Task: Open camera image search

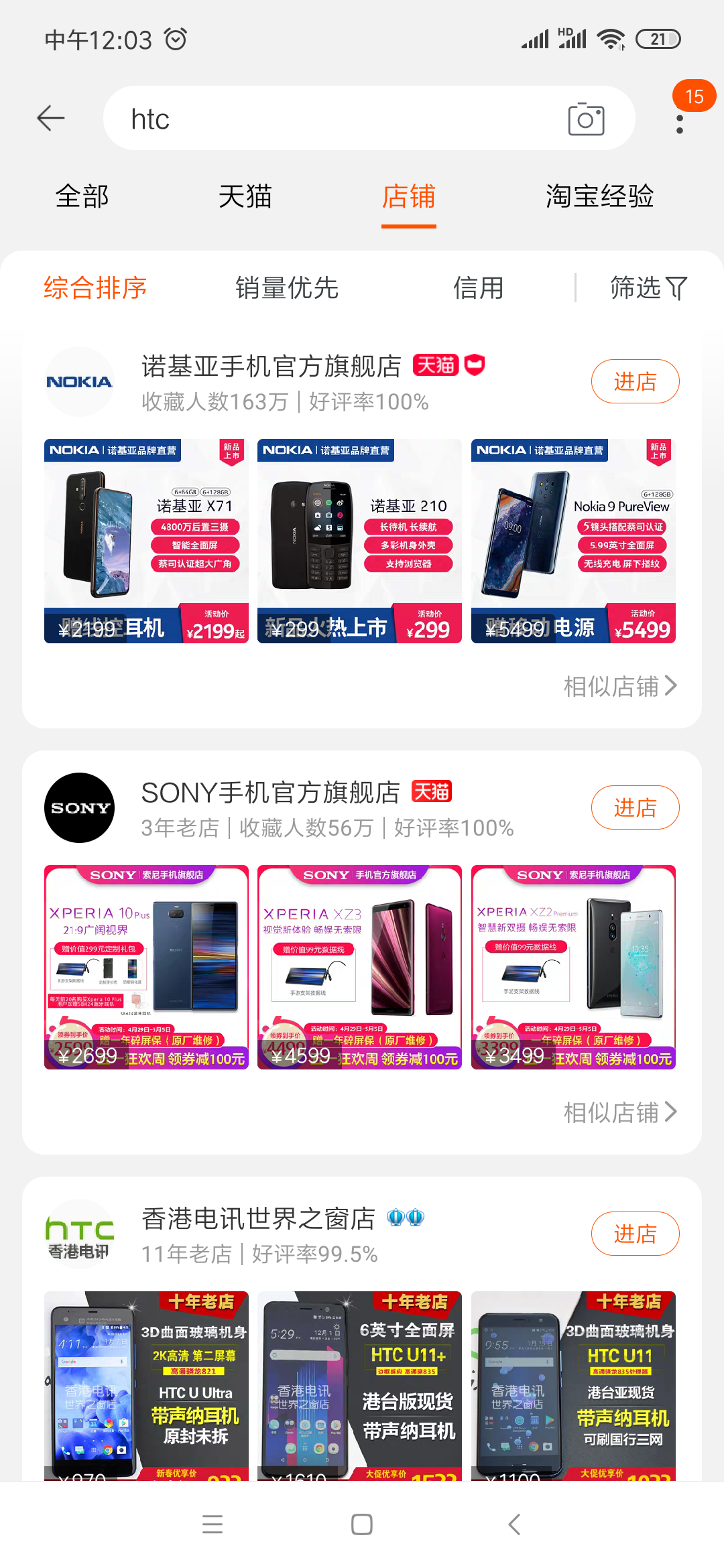Action: [x=586, y=119]
